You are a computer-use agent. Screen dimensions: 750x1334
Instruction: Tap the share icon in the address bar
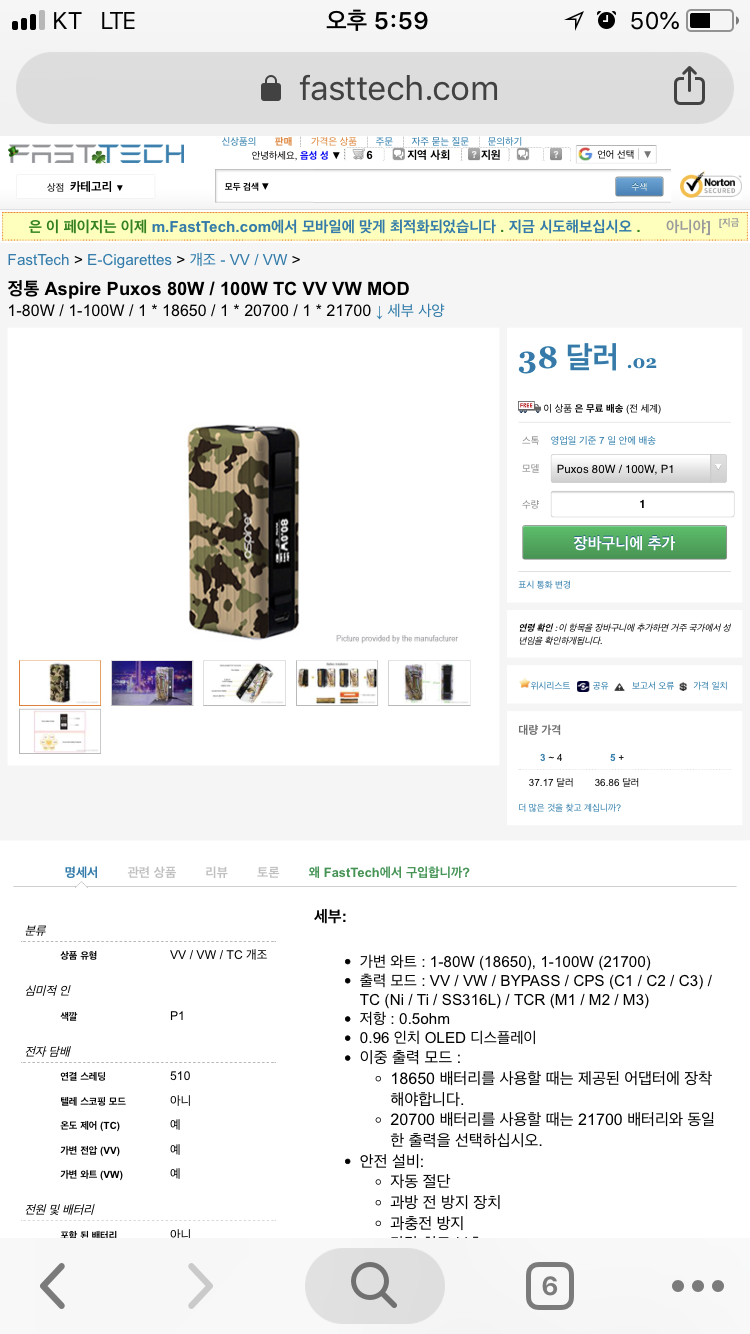point(689,87)
